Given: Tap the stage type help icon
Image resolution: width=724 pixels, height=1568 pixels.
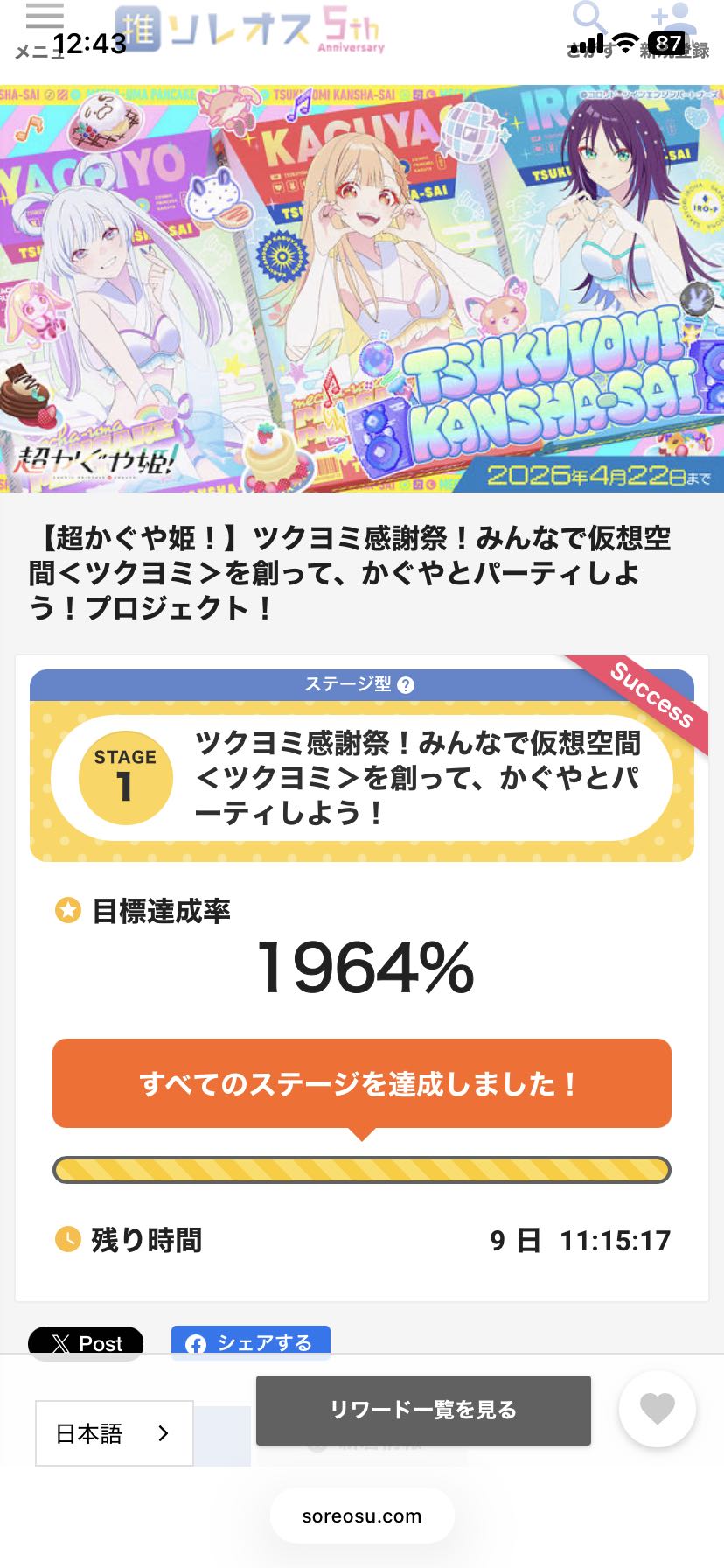Looking at the screenshot, I should pyautogui.click(x=406, y=685).
